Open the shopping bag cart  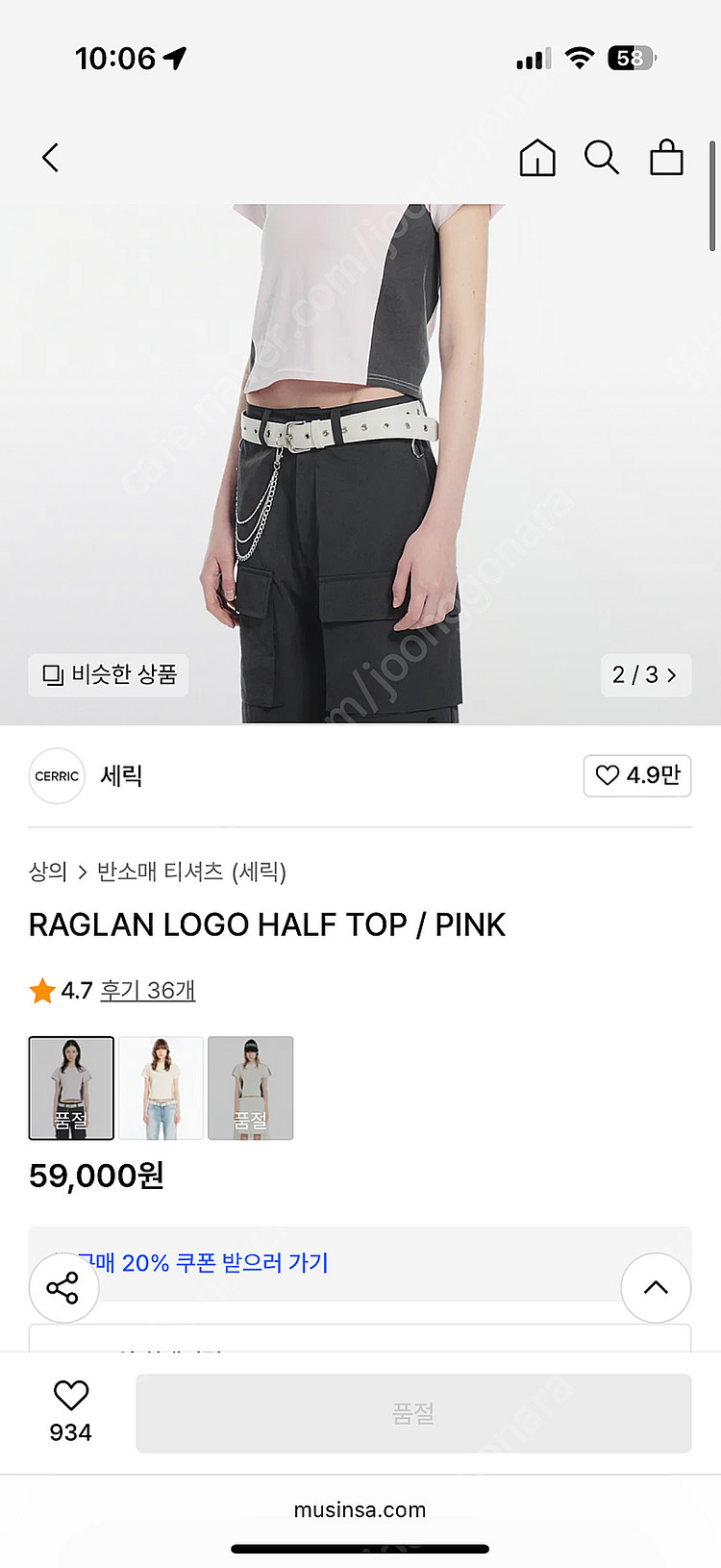pyautogui.click(x=666, y=158)
